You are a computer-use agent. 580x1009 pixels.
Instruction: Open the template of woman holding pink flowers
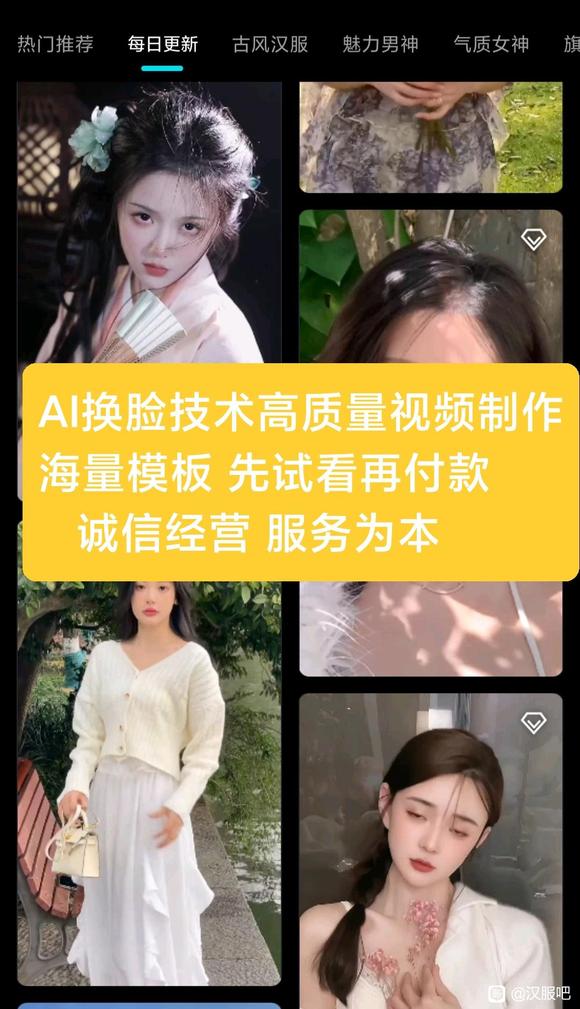(x=431, y=850)
